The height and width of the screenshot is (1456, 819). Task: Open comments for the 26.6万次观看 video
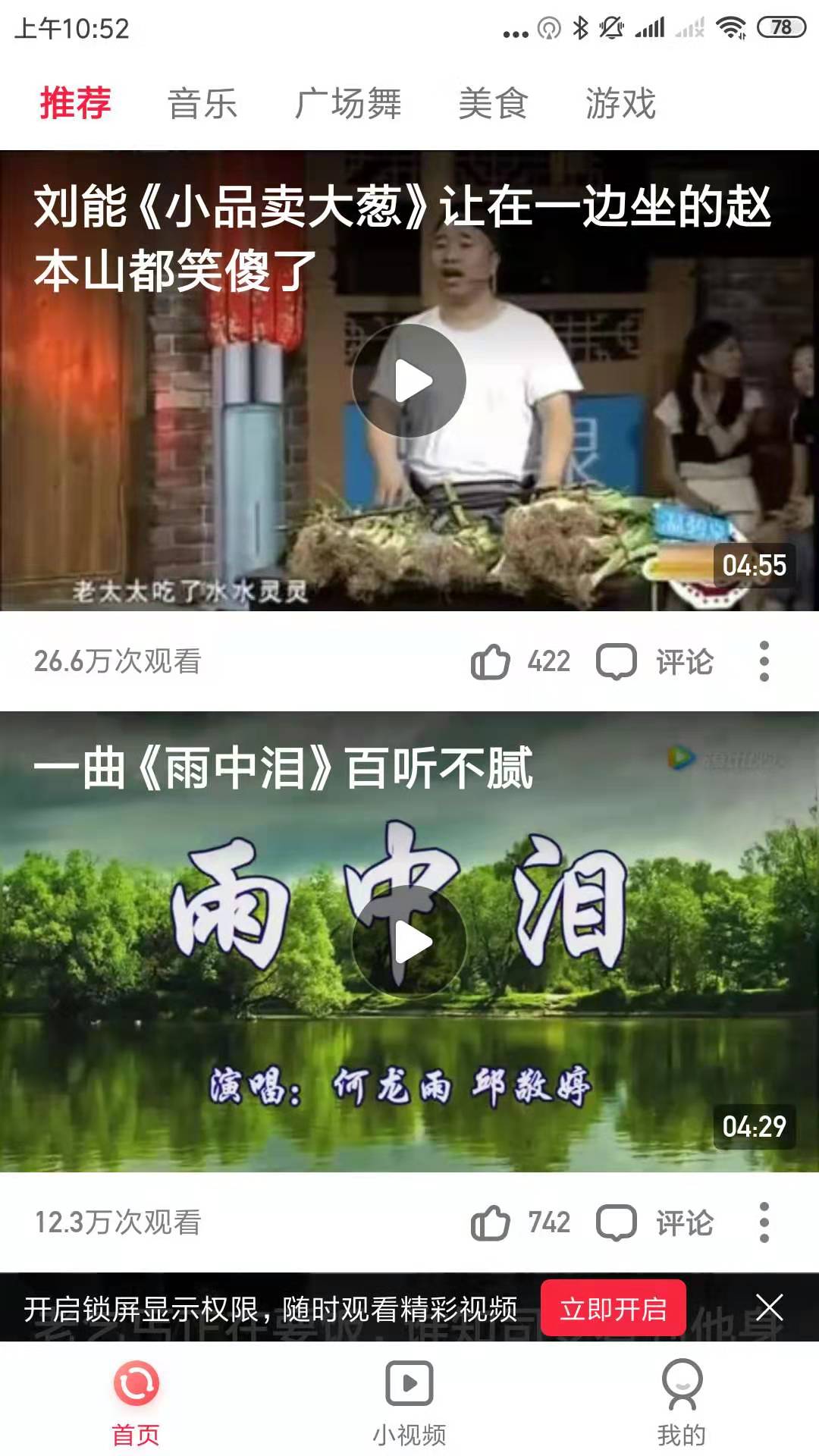656,661
